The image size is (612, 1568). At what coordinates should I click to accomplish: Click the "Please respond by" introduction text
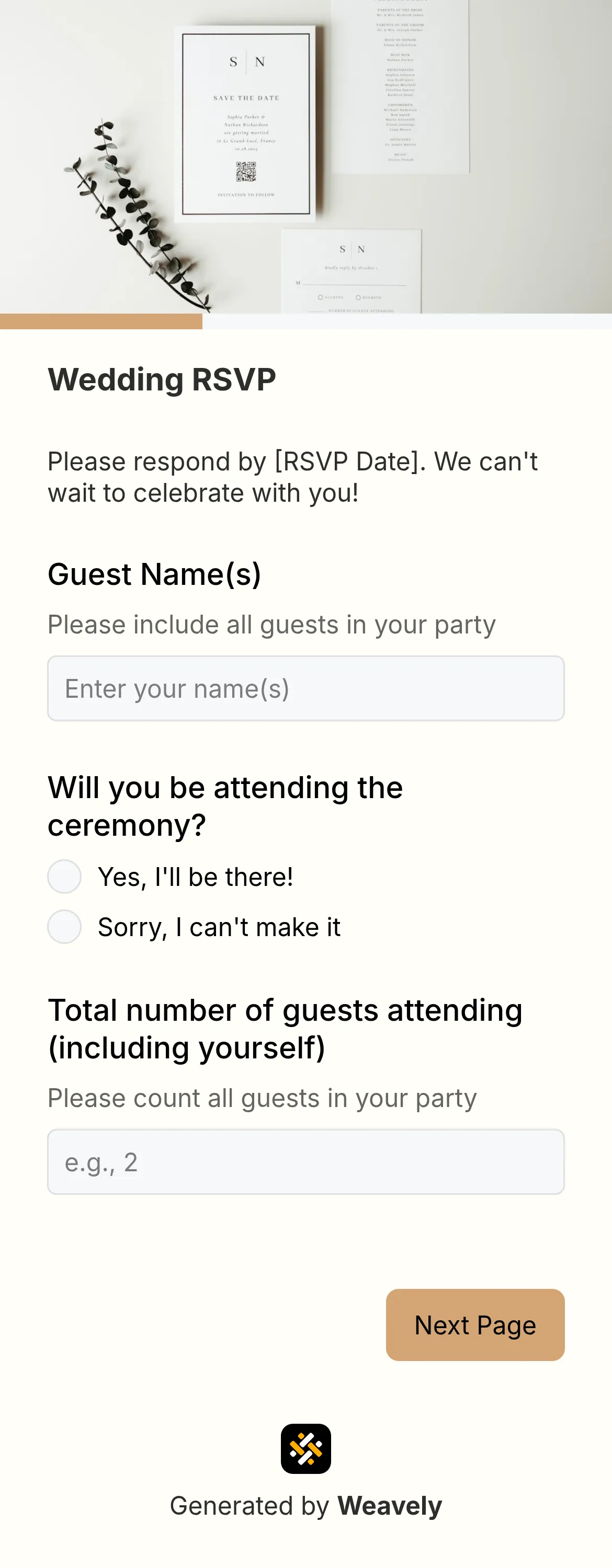coord(292,476)
